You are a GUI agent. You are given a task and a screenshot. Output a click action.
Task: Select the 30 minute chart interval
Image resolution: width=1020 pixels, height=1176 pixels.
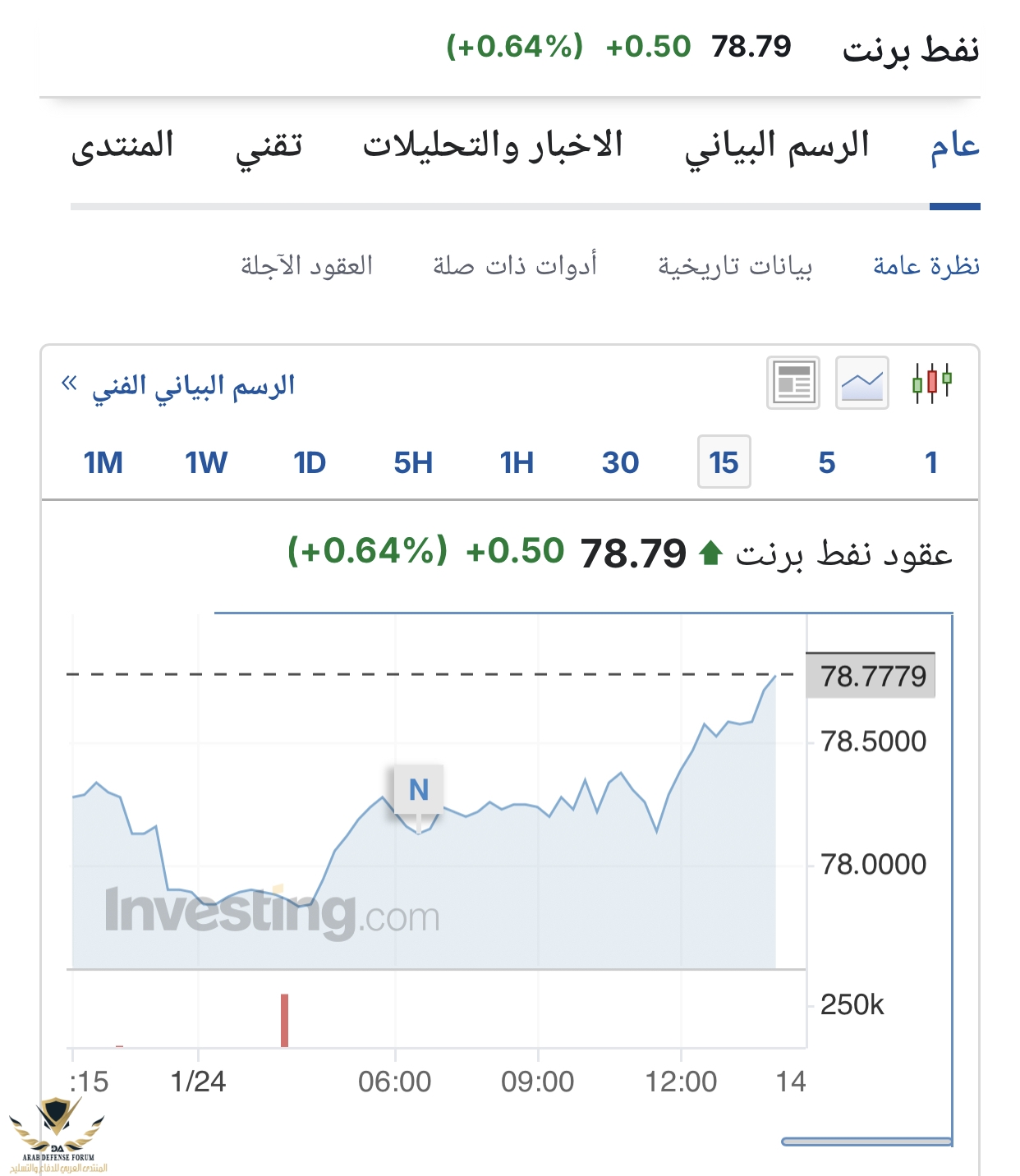(x=620, y=462)
